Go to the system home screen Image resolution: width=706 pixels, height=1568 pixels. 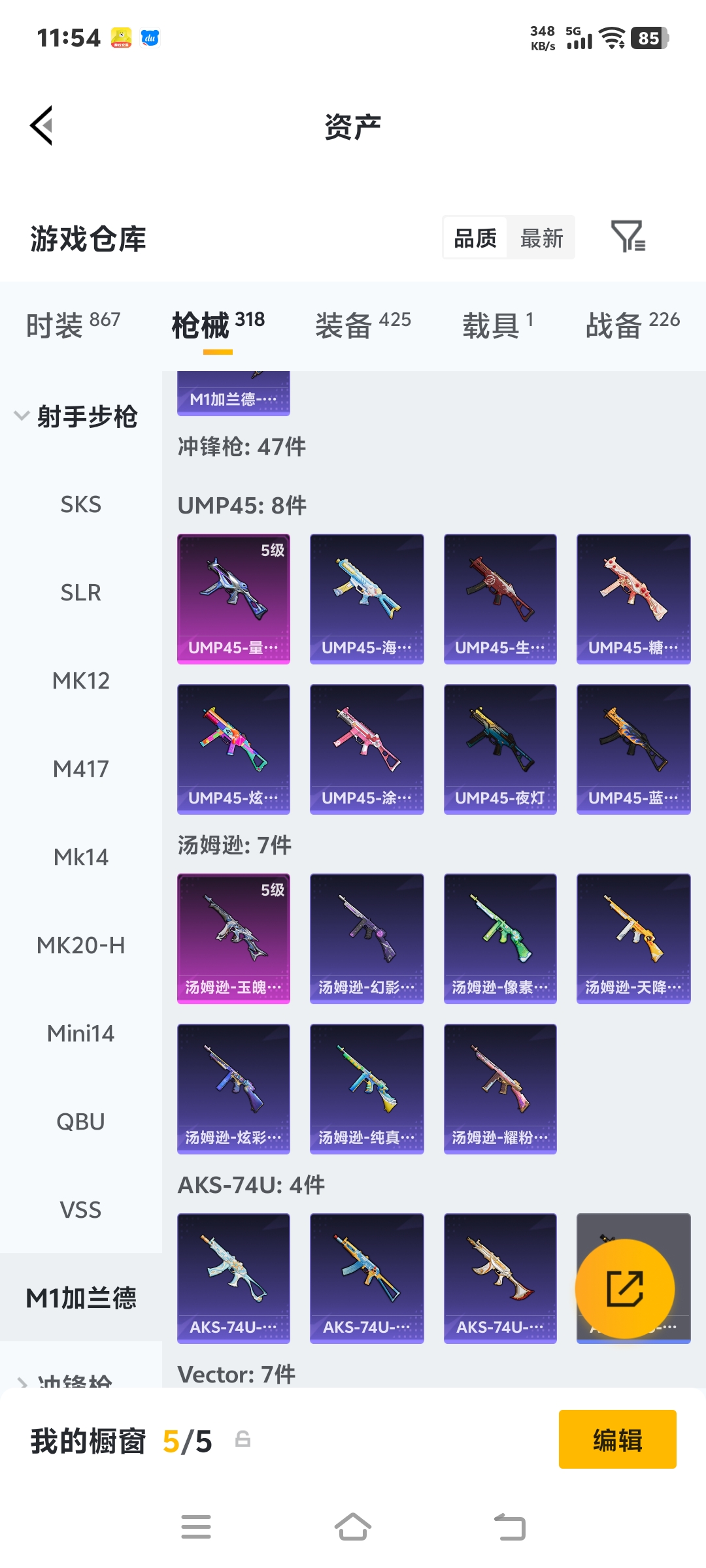click(353, 1527)
